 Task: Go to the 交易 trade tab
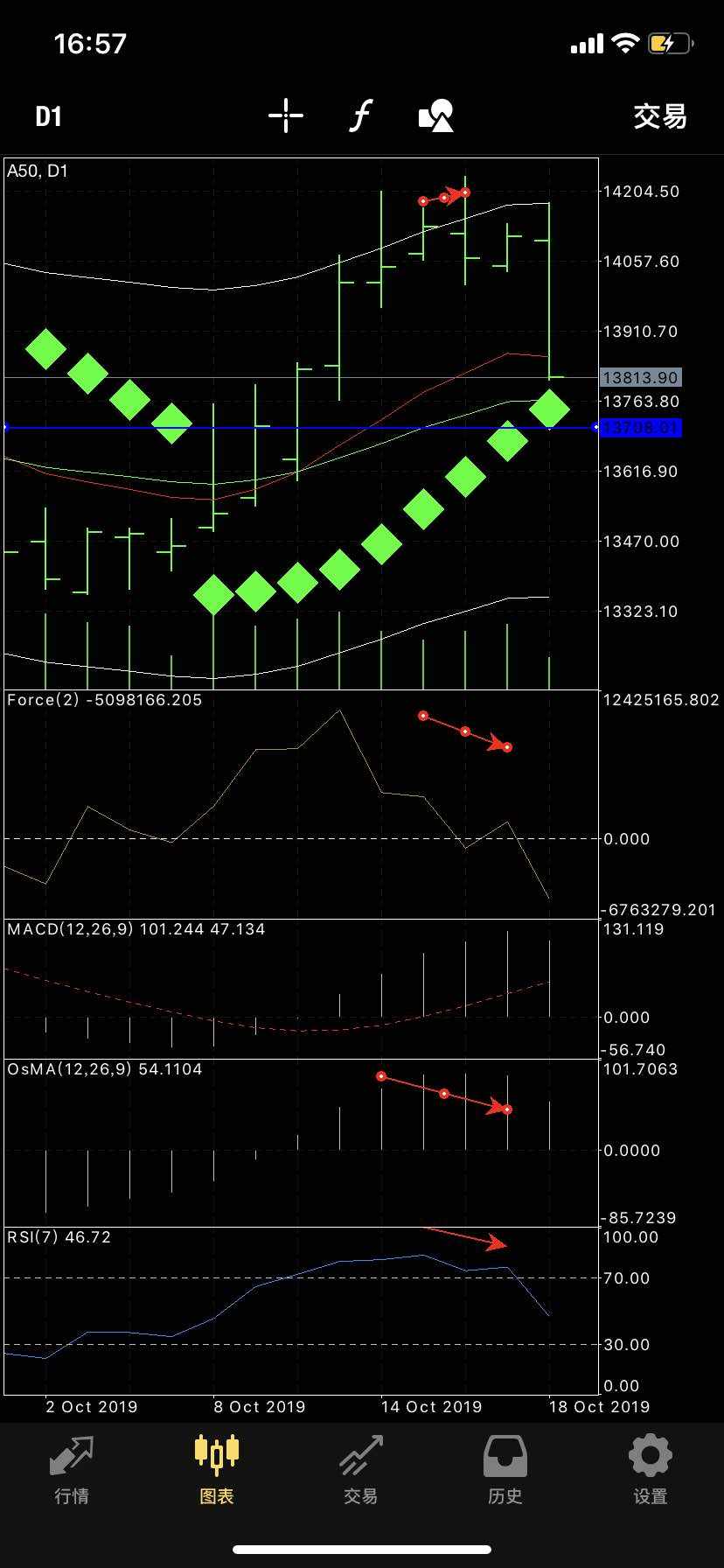361,1470
